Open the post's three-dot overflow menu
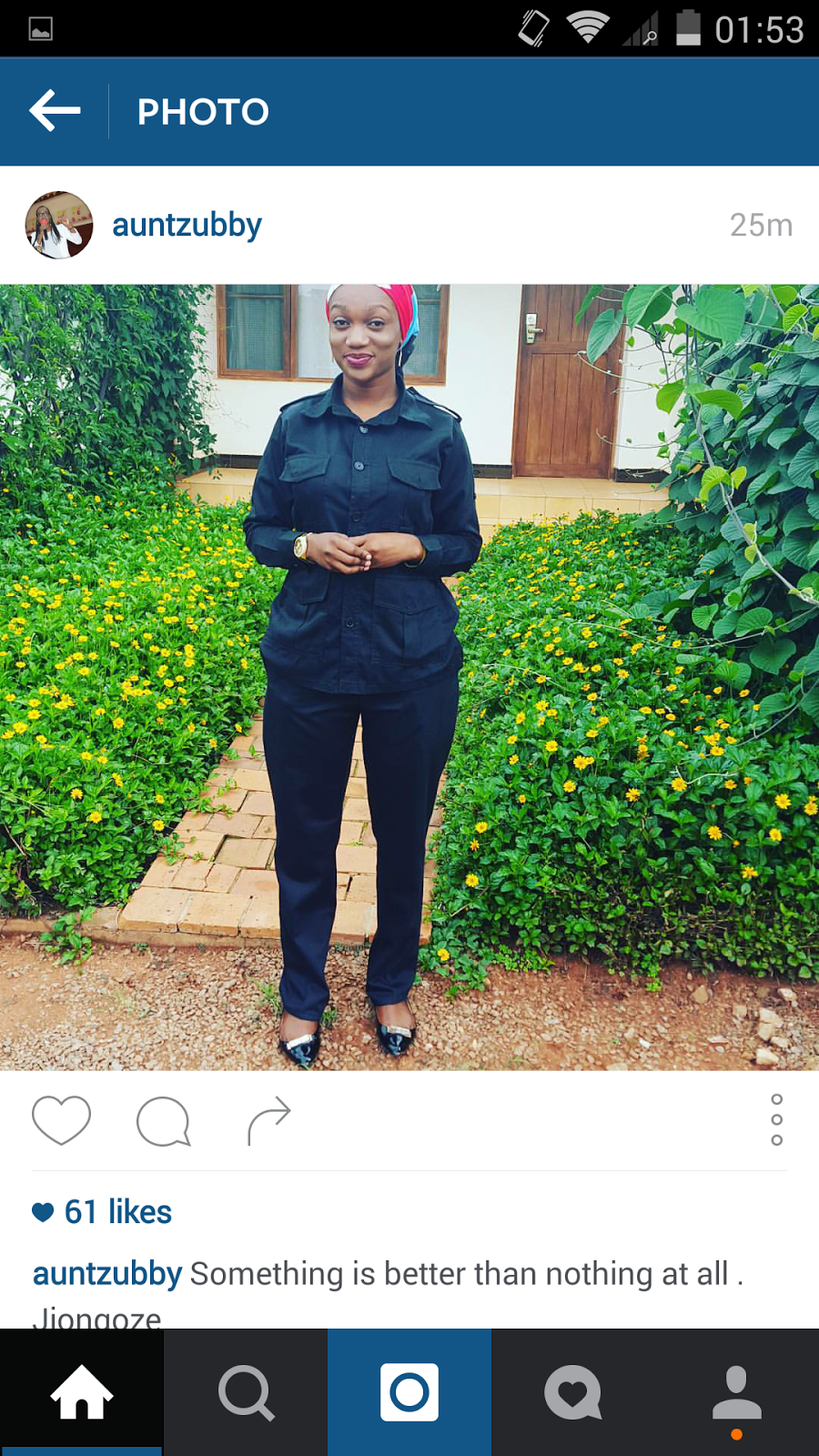The width and height of the screenshot is (819, 1456). (776, 1119)
